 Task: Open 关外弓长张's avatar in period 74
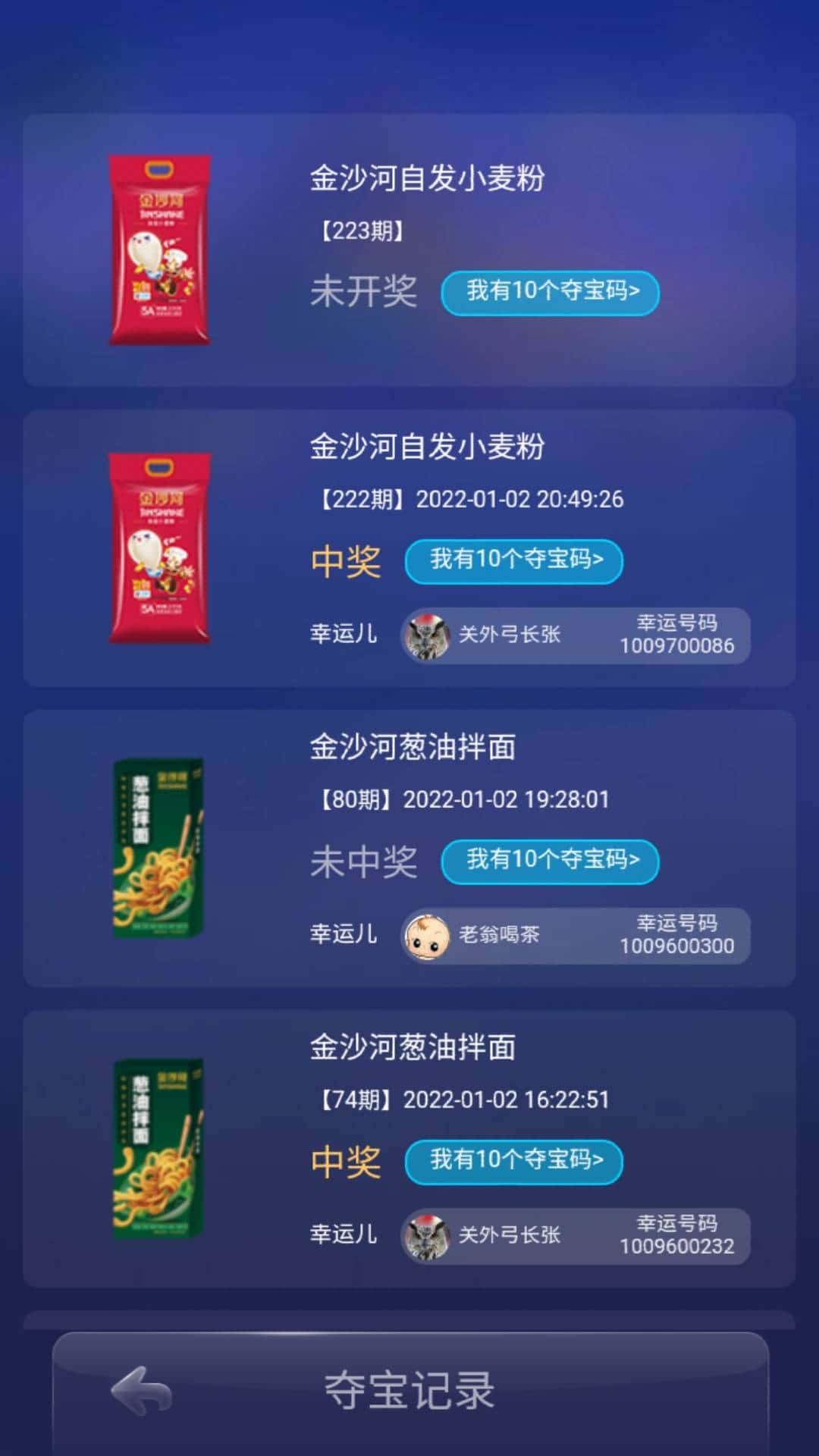click(427, 1235)
